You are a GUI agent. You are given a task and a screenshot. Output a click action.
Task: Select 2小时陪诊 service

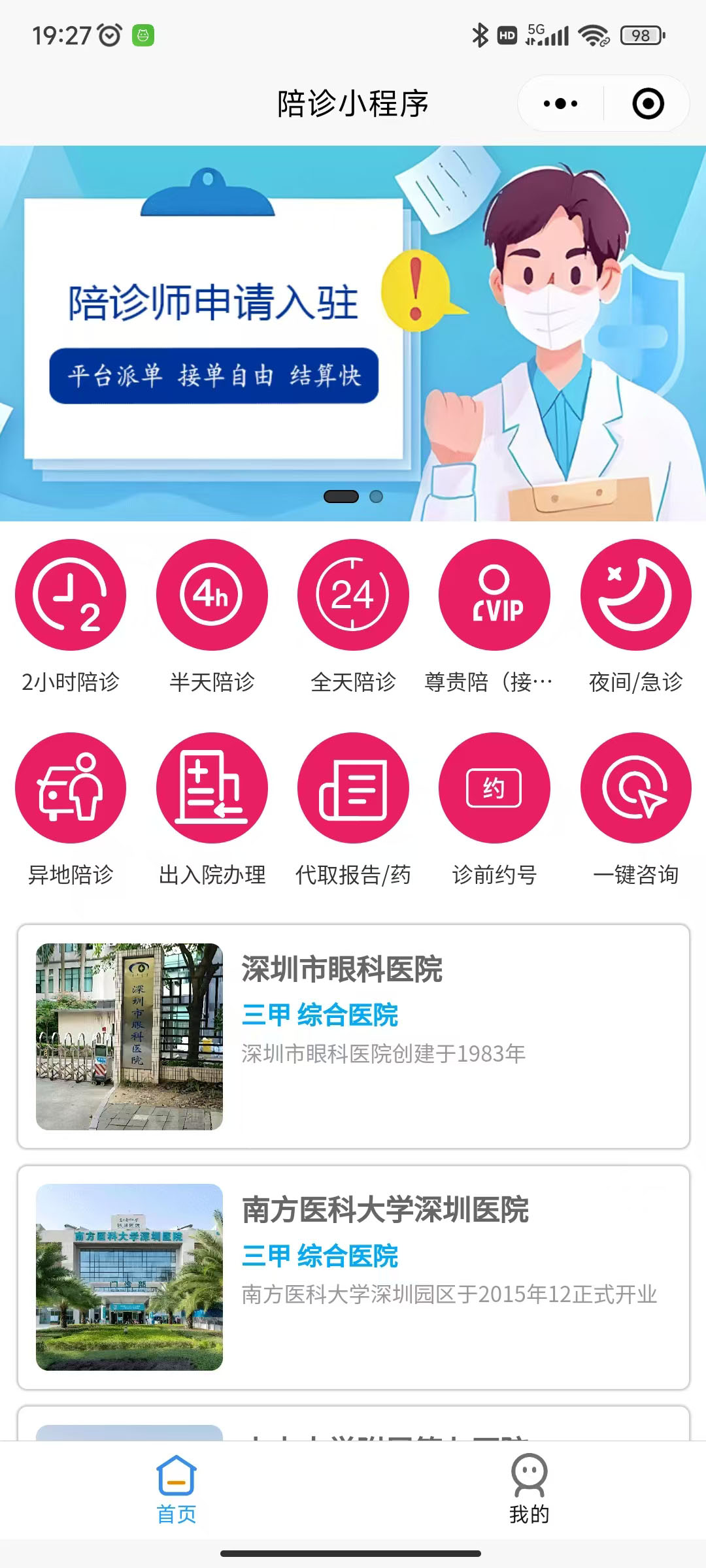(71, 595)
